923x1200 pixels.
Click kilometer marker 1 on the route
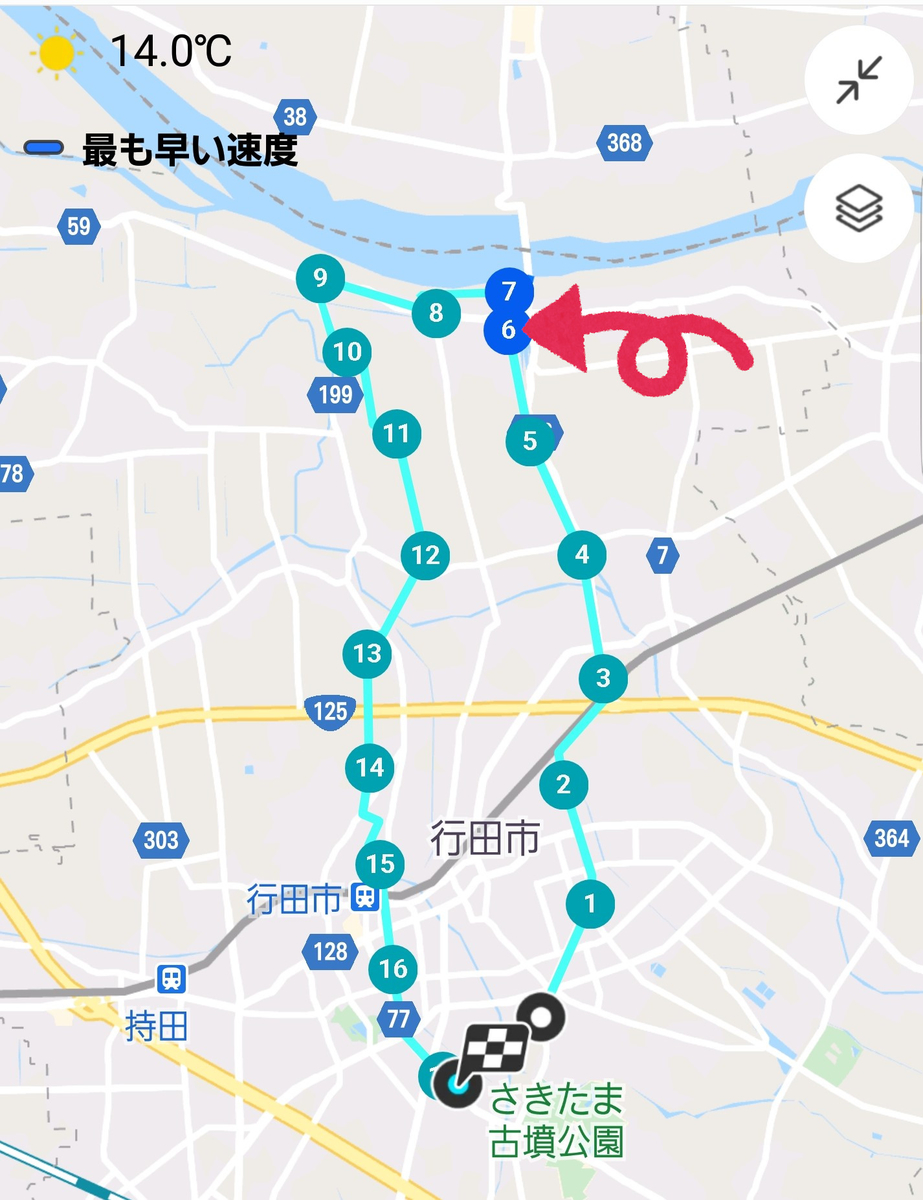[589, 903]
